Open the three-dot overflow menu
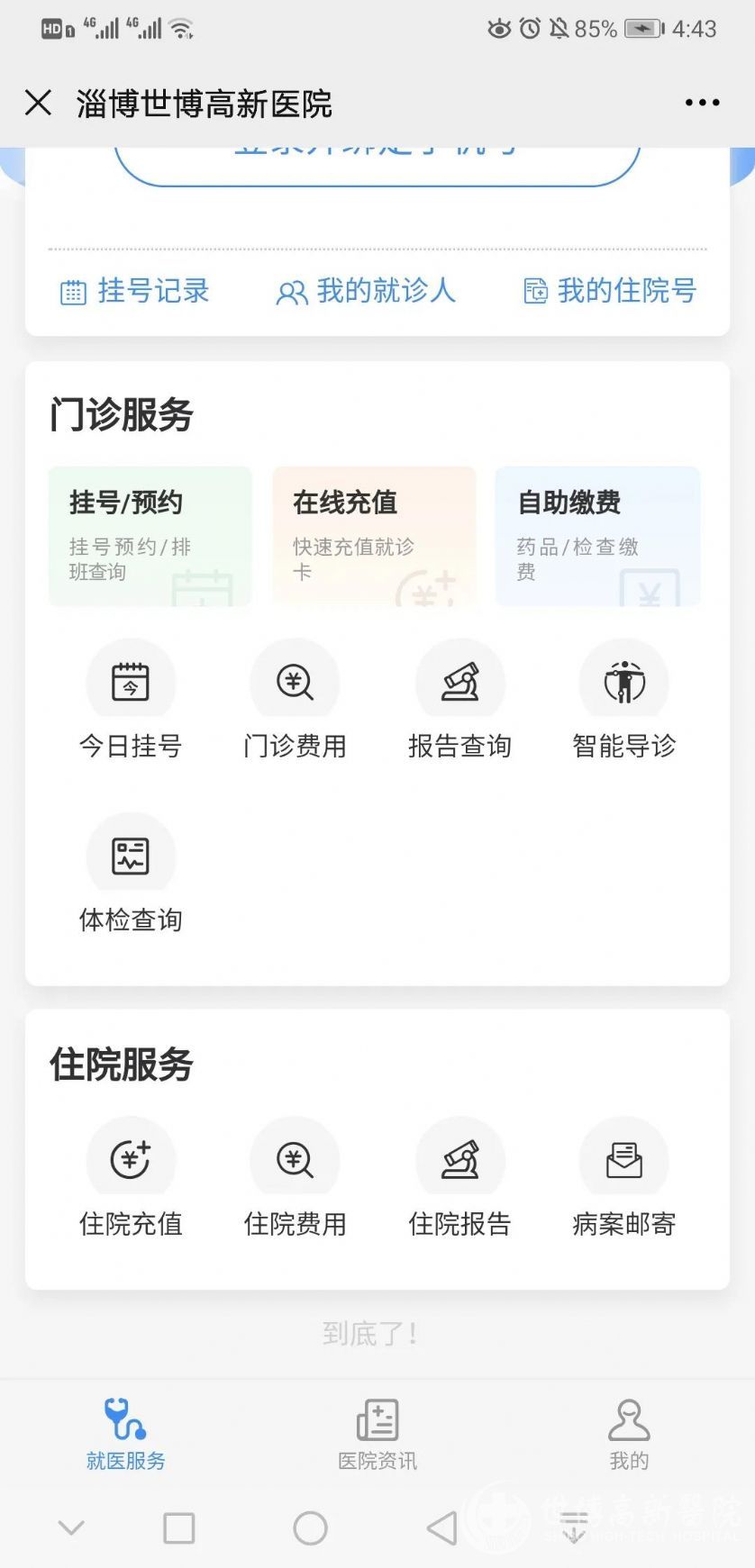The height and width of the screenshot is (1568, 755). click(x=702, y=103)
